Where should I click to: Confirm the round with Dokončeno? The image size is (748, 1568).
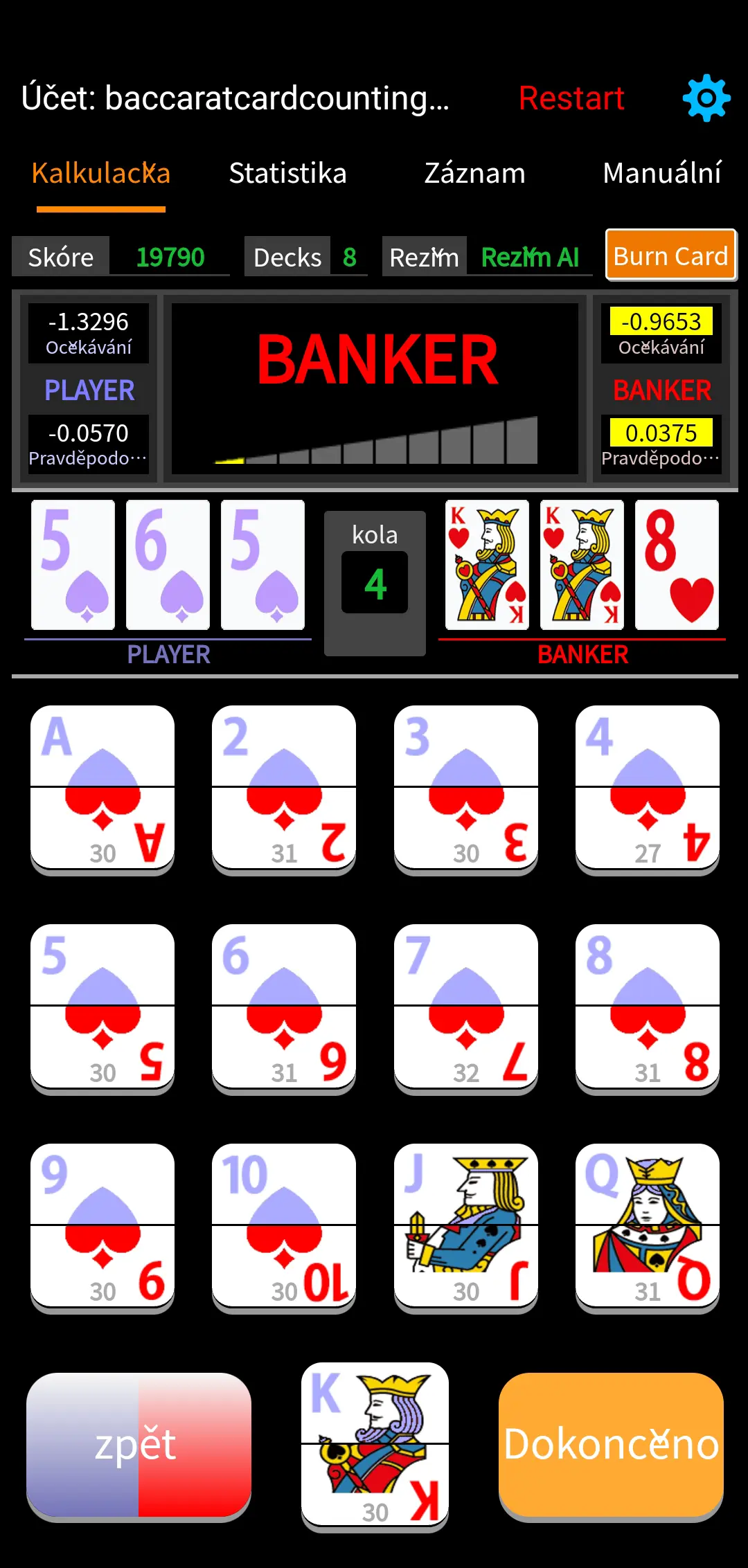pyautogui.click(x=611, y=1445)
